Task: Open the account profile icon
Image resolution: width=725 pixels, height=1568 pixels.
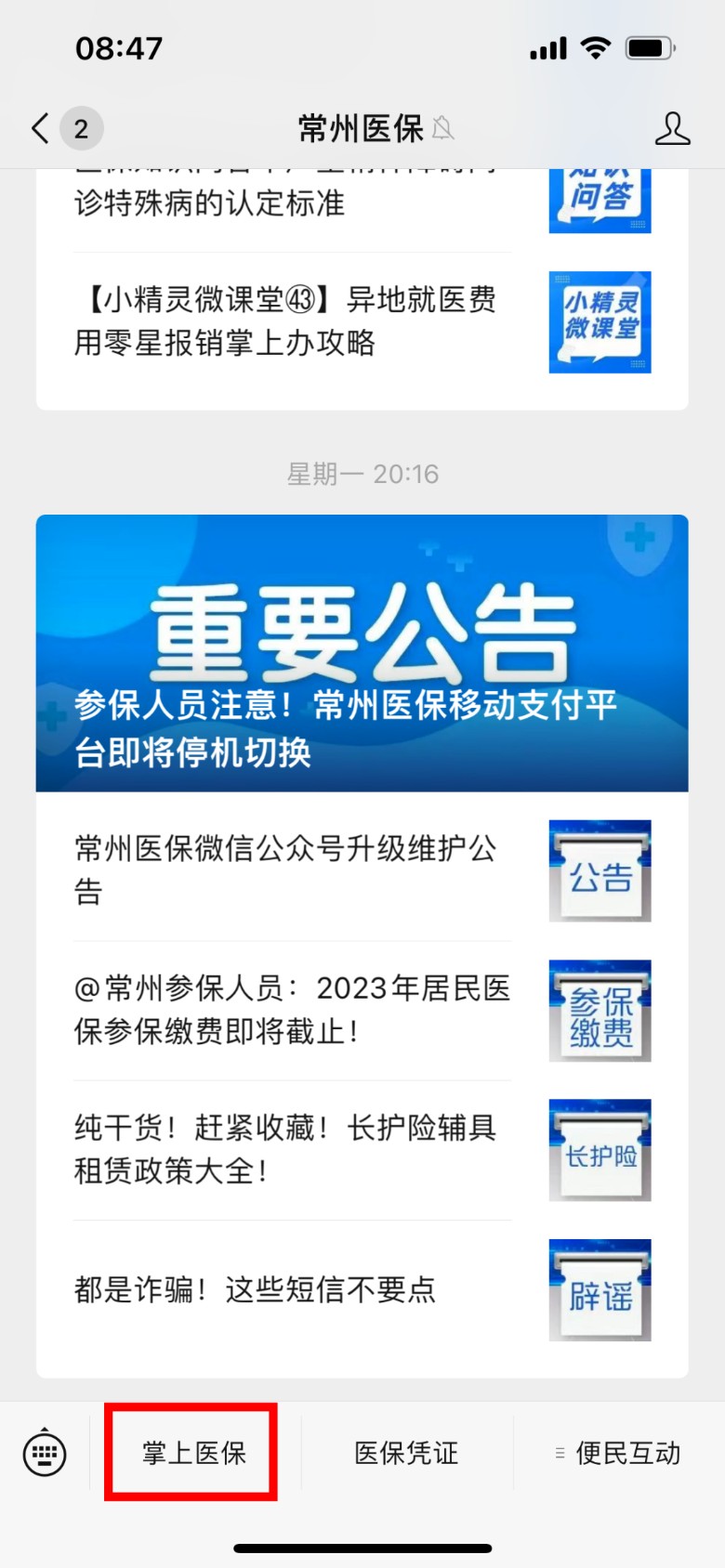Action: click(672, 128)
